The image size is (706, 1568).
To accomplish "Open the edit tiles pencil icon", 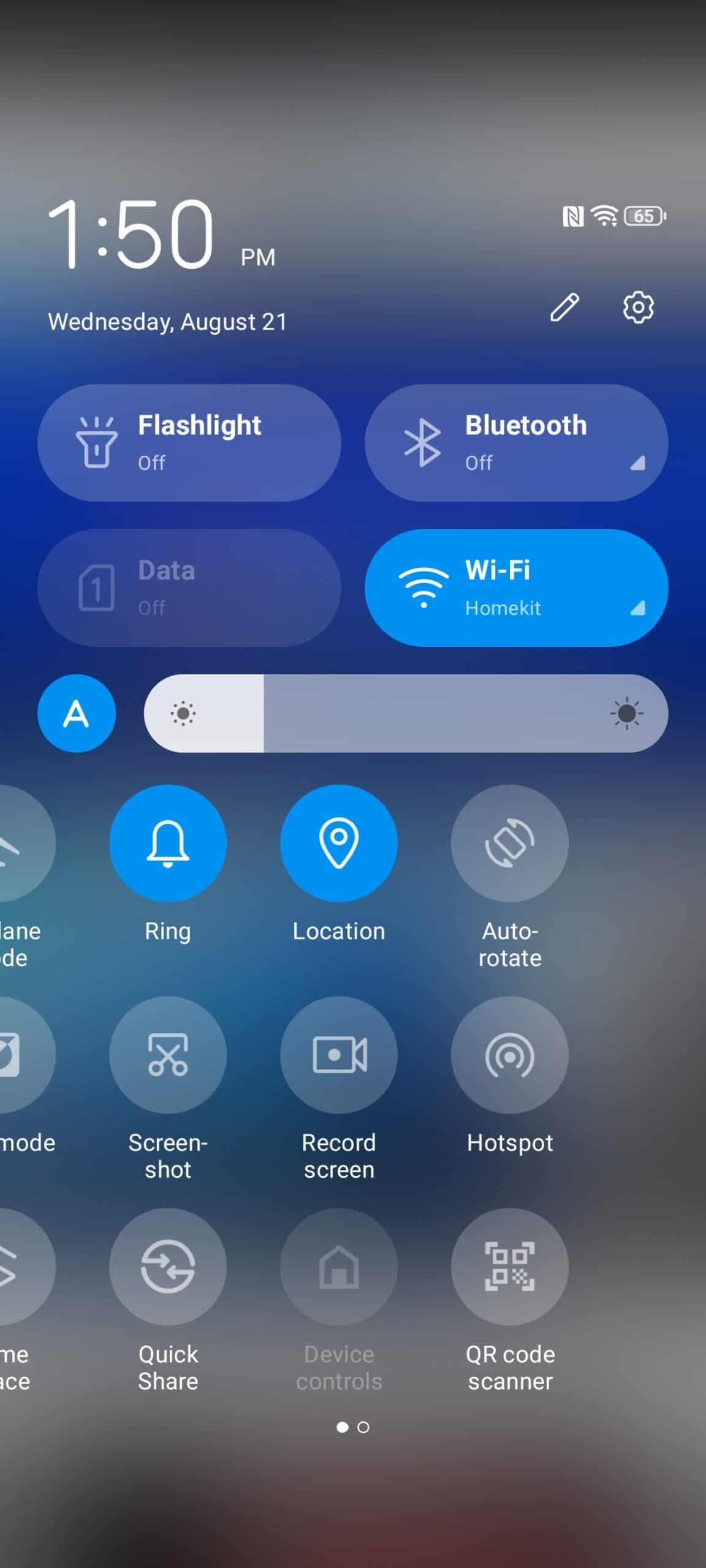I will tap(564, 307).
